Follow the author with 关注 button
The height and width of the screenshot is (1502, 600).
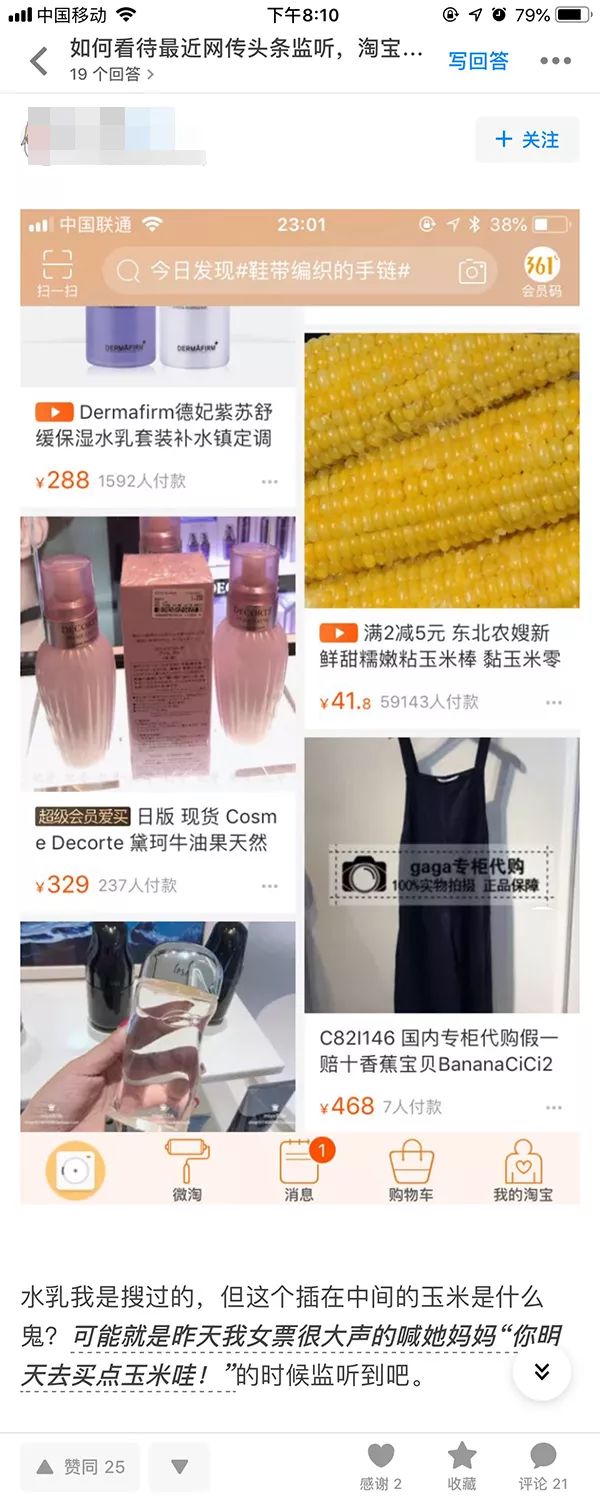[x=527, y=140]
